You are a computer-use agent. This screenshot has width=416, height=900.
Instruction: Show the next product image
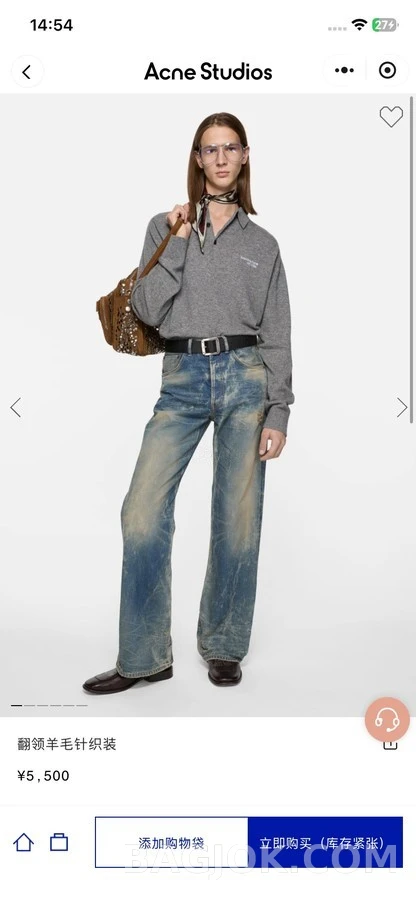pos(402,407)
